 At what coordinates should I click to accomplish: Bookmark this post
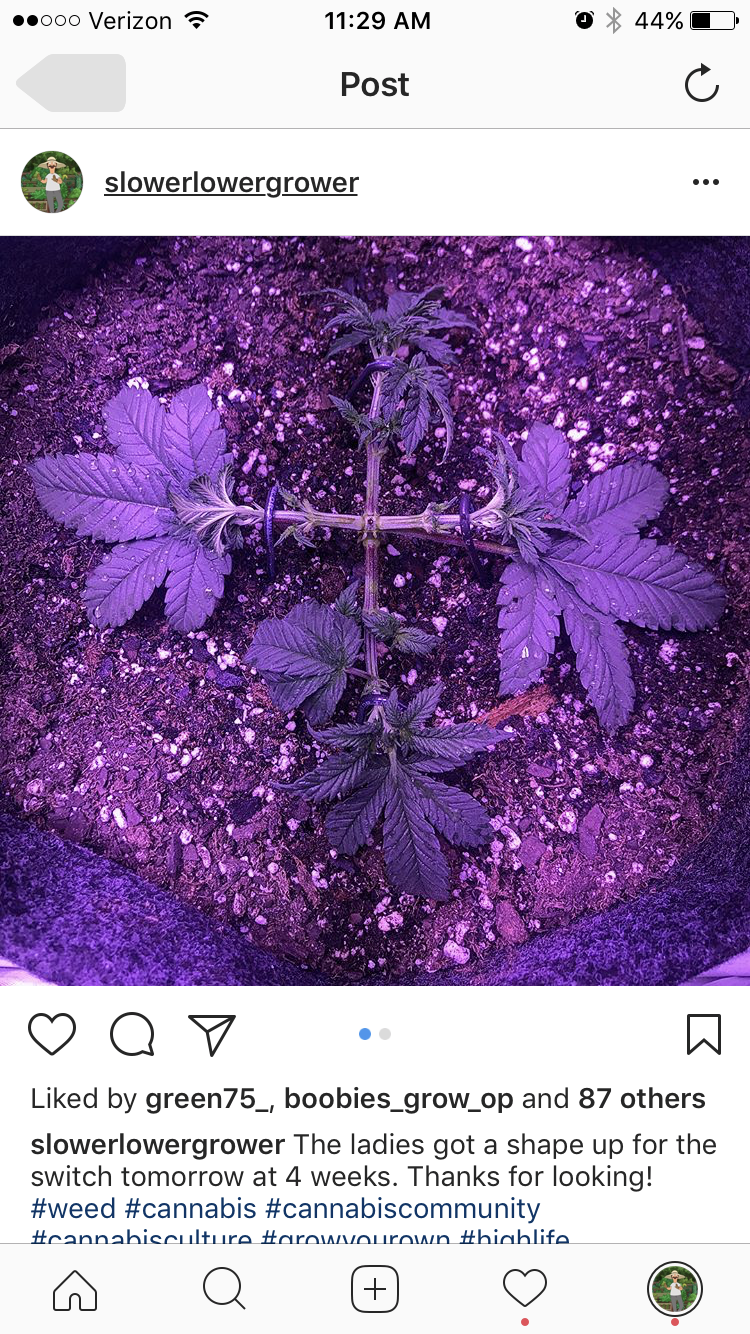(704, 1034)
